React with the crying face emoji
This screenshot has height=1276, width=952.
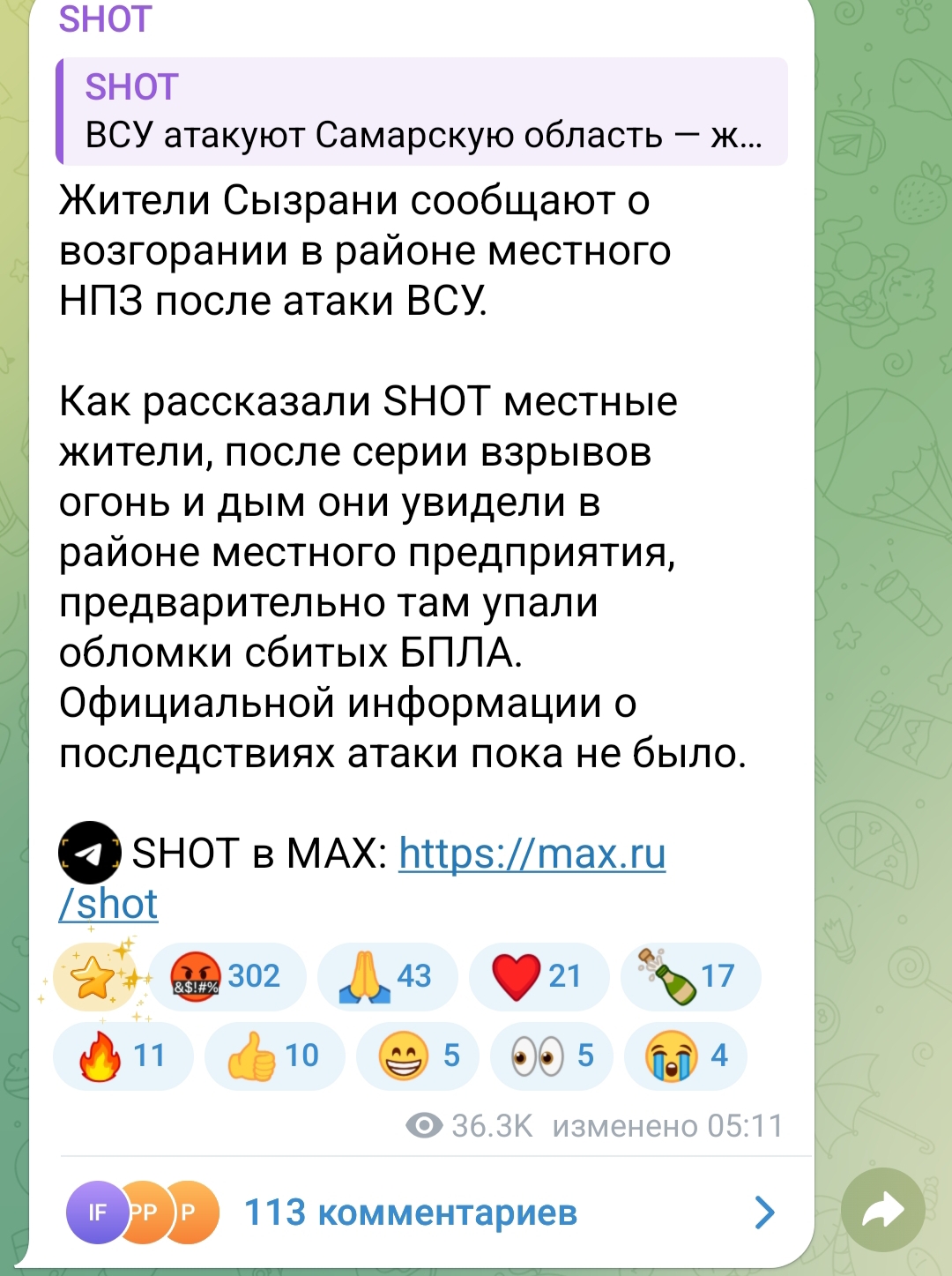pos(685,1056)
